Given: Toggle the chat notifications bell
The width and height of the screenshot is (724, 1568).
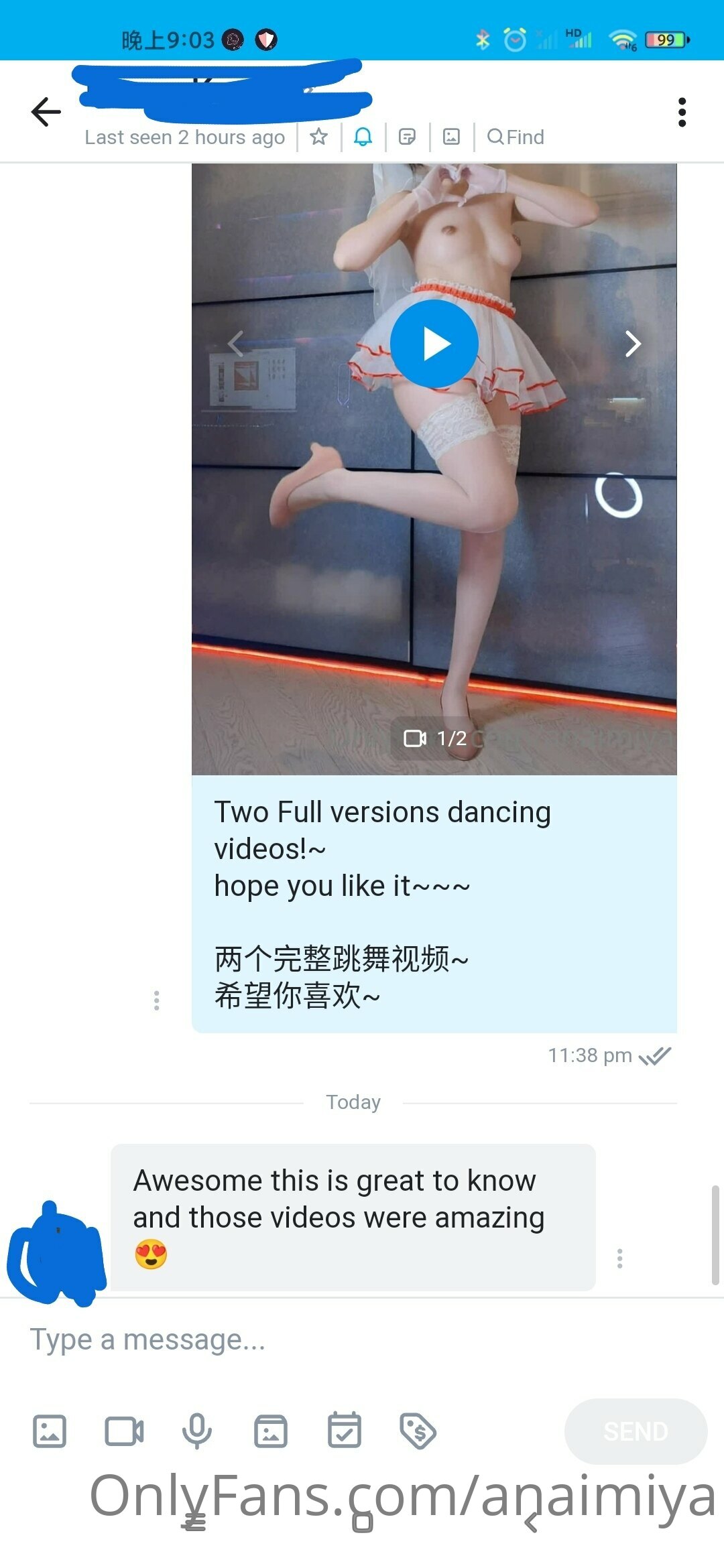Looking at the screenshot, I should click(363, 137).
